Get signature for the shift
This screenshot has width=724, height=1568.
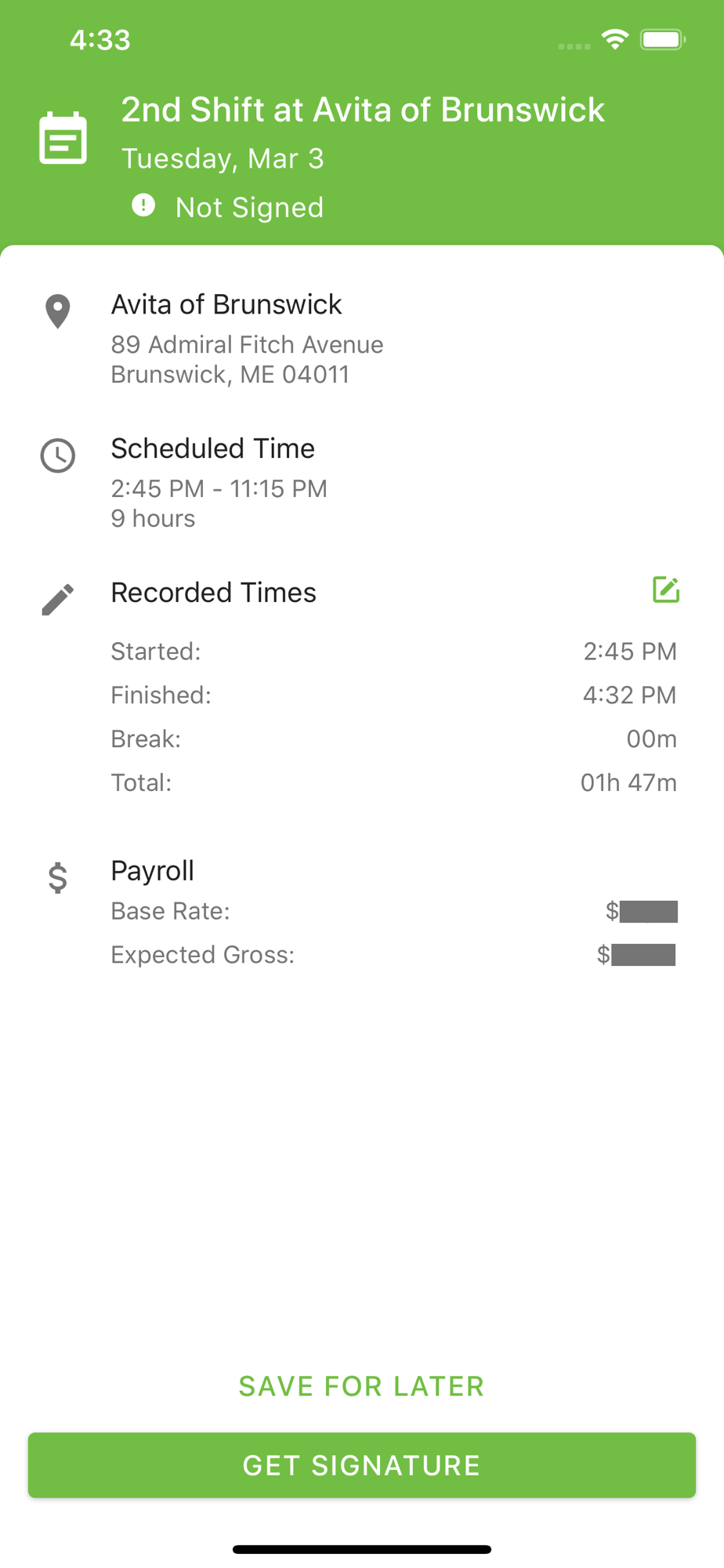(x=362, y=1465)
